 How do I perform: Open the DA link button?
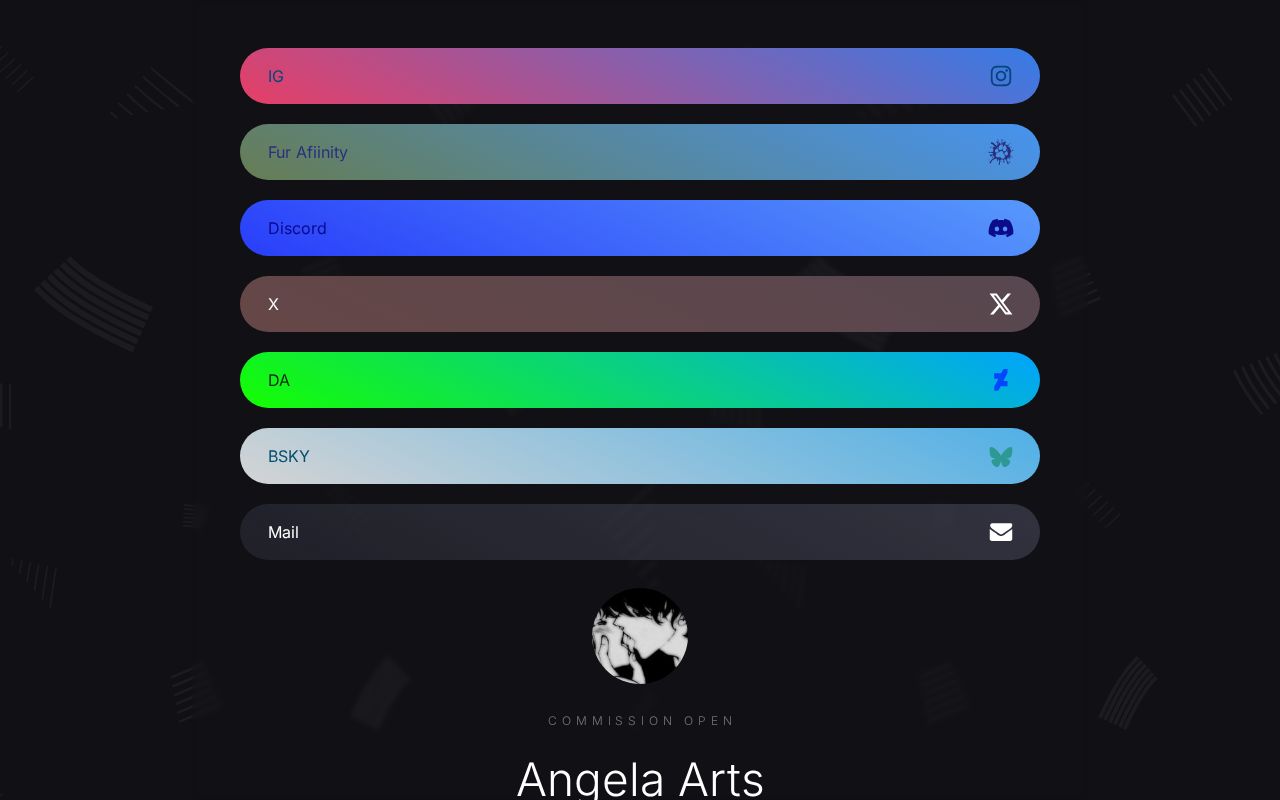click(640, 380)
